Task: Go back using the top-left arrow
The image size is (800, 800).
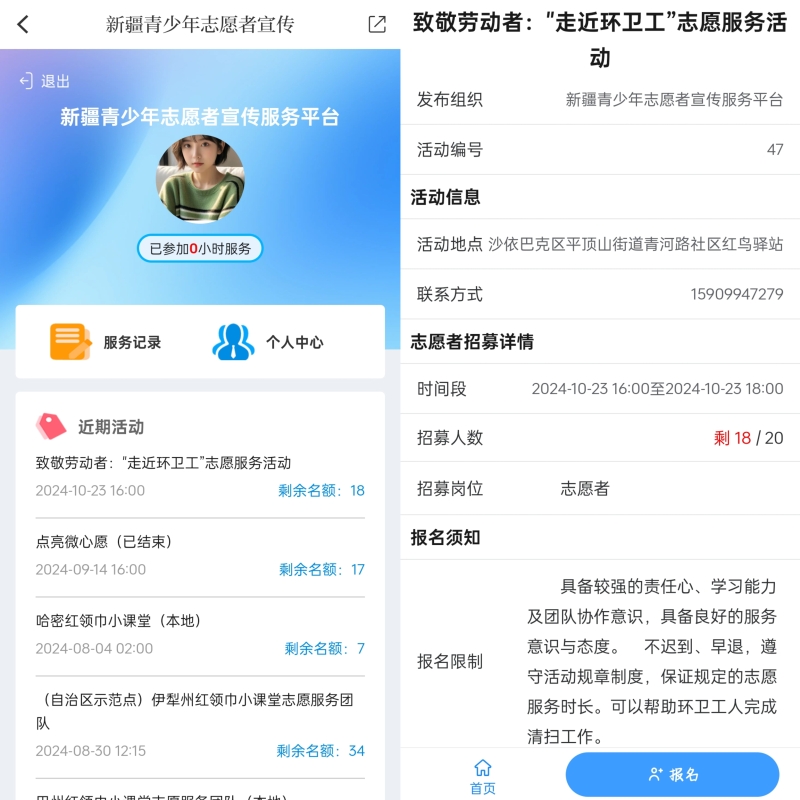Action: [x=23, y=25]
